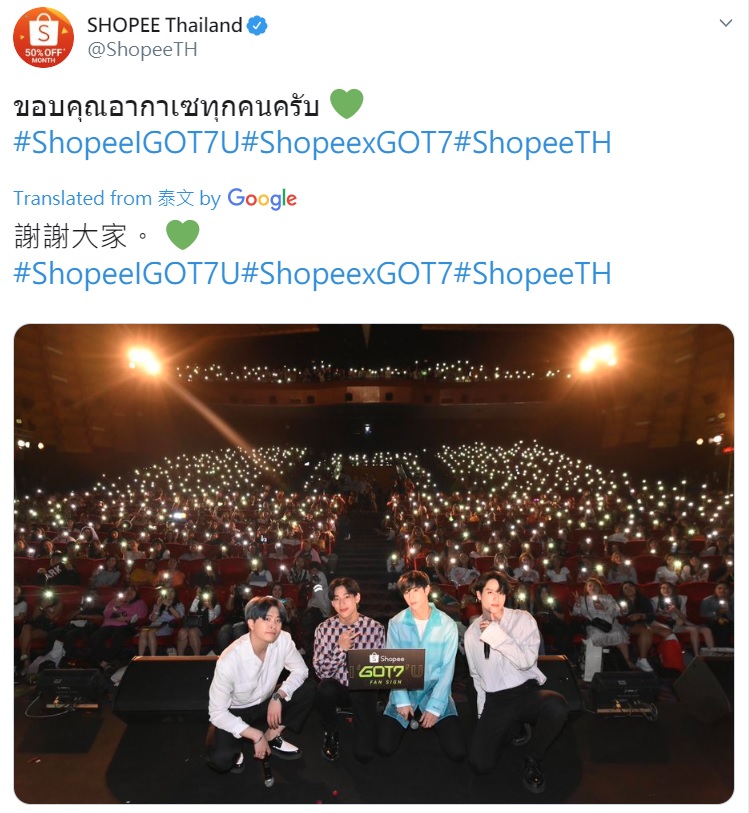Tap Translated from by Google link

click(x=155, y=198)
